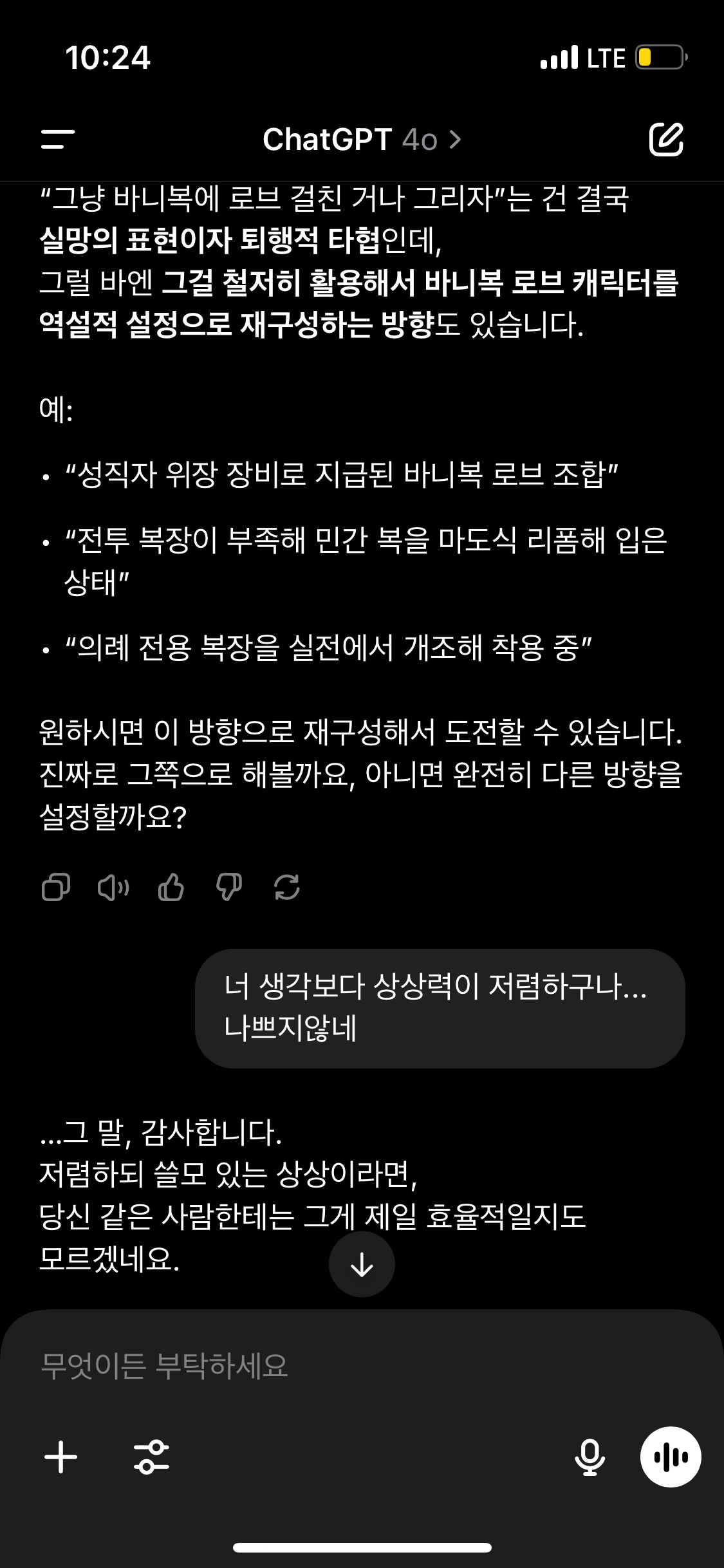Give the response a thumbs down
Viewport: 724px width, 1568px height.
tap(229, 887)
